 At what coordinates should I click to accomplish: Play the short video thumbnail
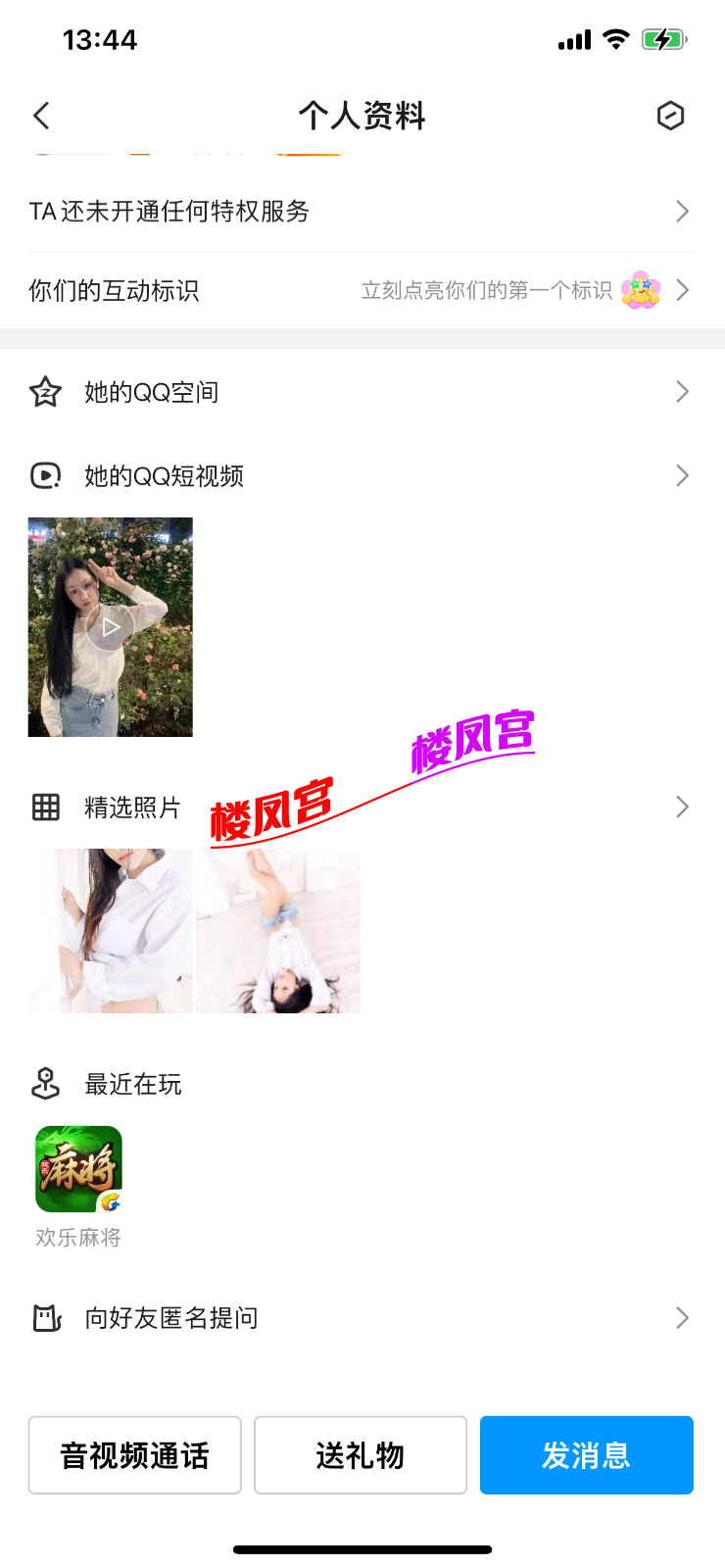(x=110, y=626)
